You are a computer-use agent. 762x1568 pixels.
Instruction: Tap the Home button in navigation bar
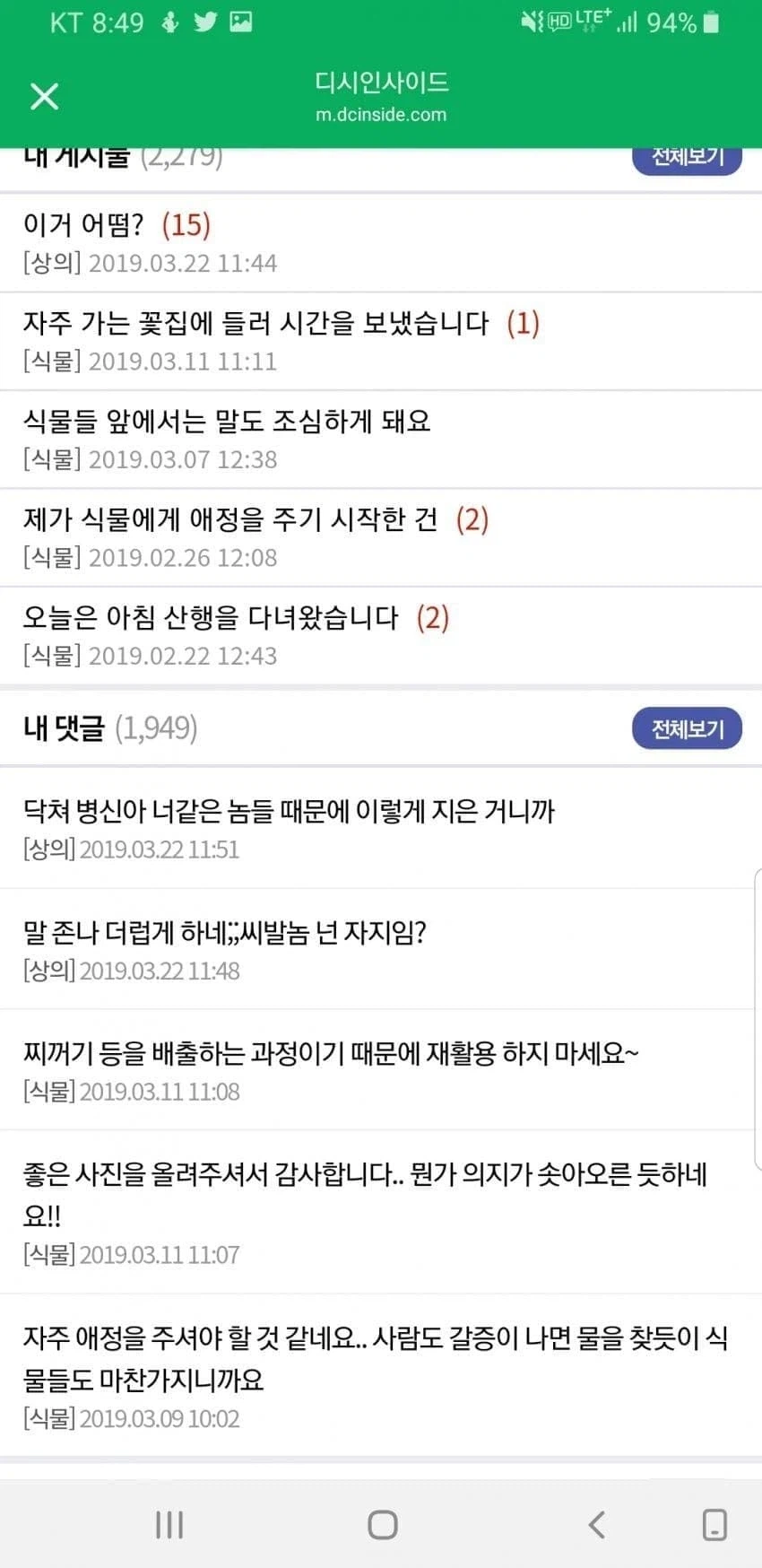click(x=381, y=1523)
